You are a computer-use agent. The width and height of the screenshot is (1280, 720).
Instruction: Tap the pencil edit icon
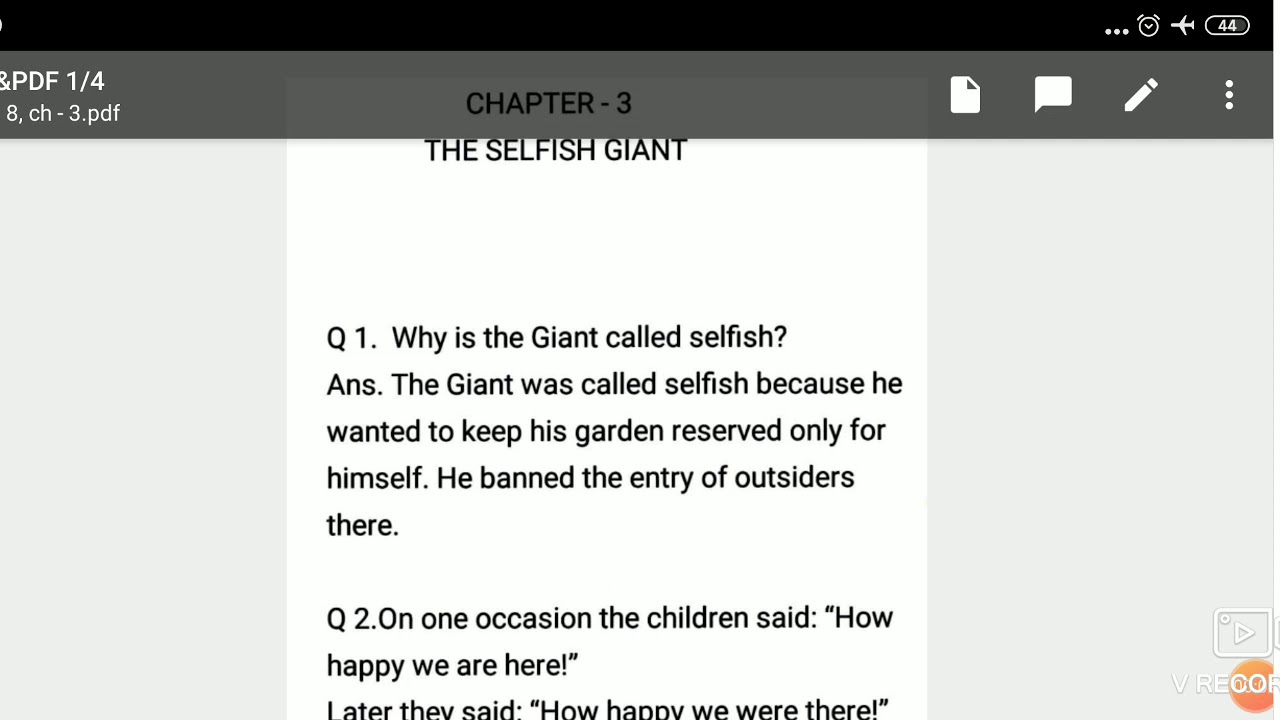click(x=1141, y=95)
